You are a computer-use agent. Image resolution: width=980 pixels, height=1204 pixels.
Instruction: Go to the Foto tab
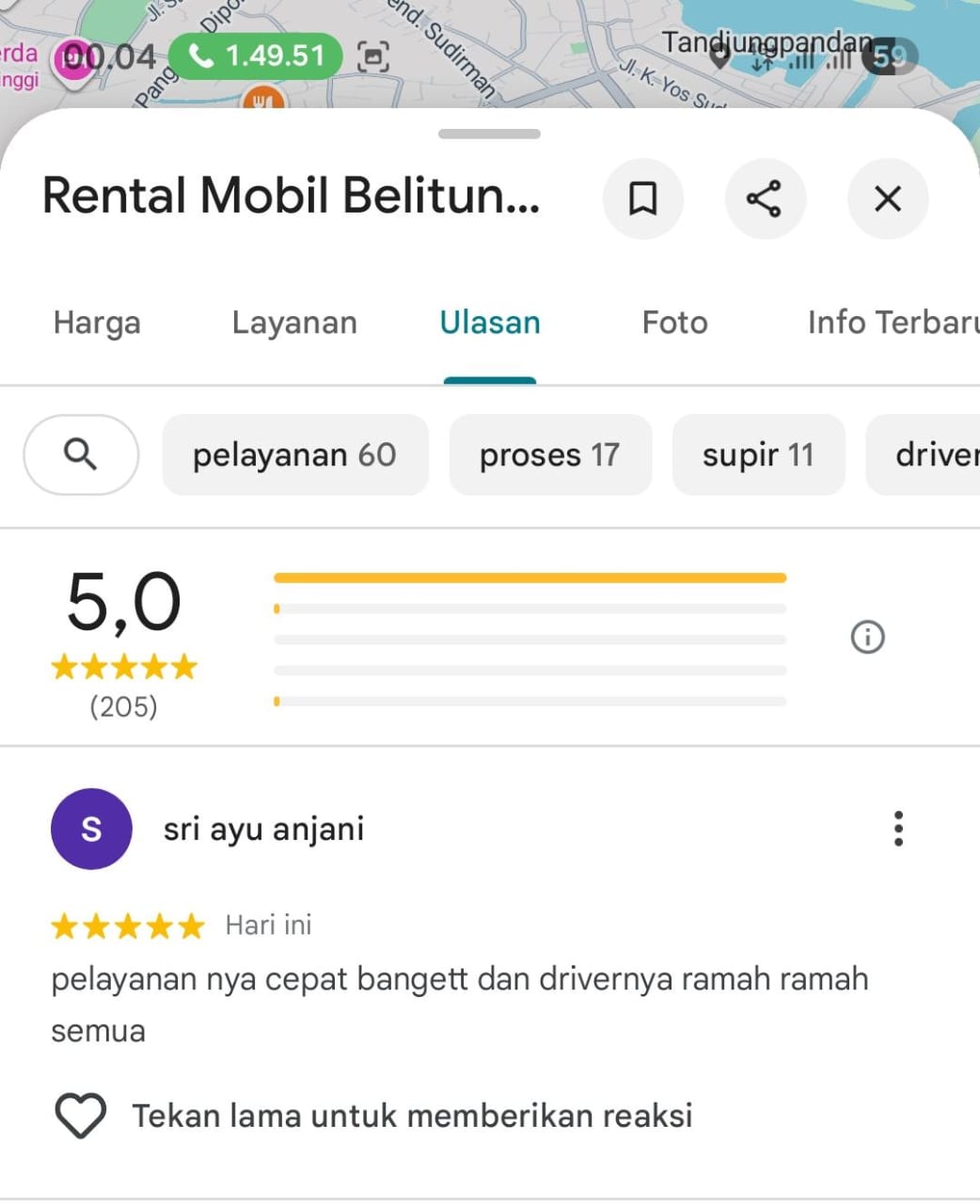coord(674,323)
